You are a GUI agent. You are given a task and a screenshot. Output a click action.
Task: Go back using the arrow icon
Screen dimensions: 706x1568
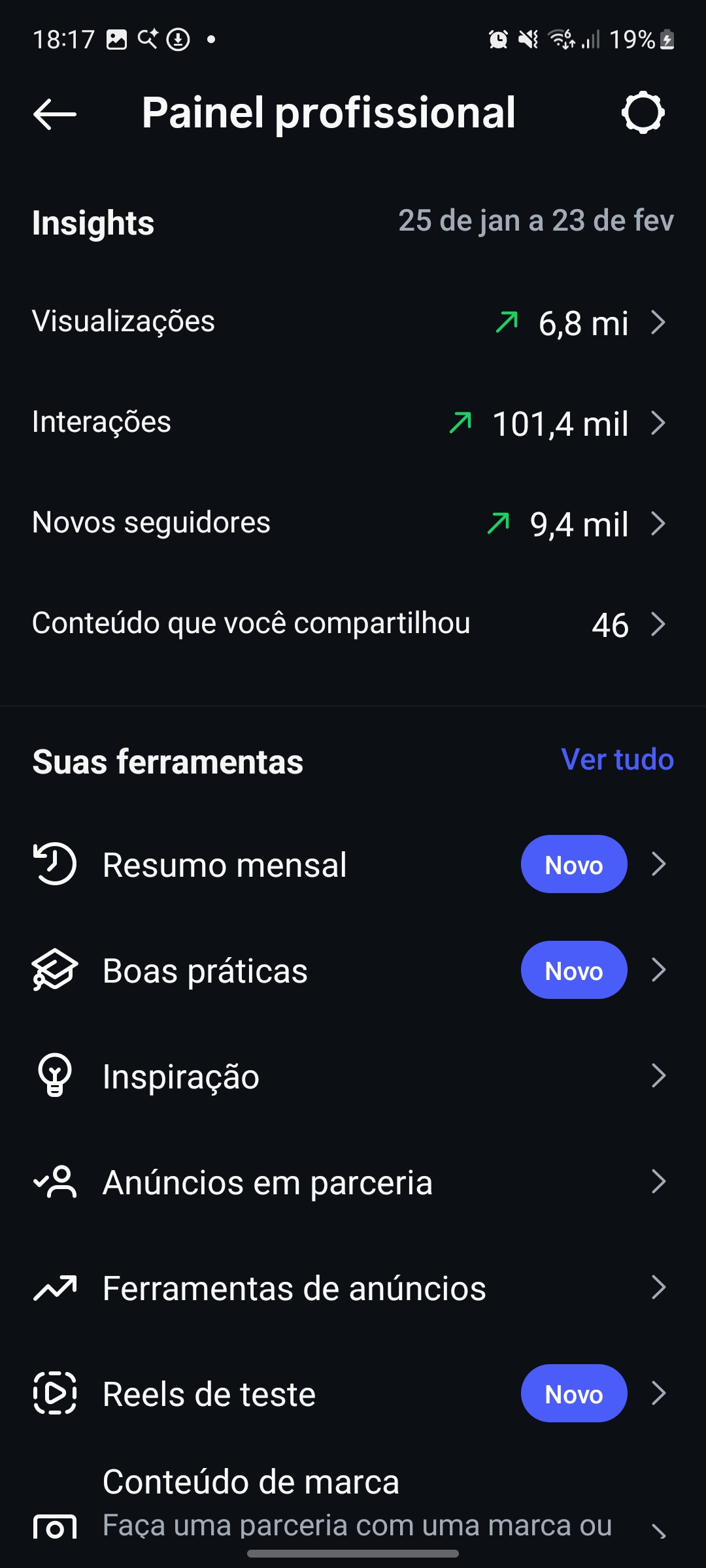[x=55, y=114]
